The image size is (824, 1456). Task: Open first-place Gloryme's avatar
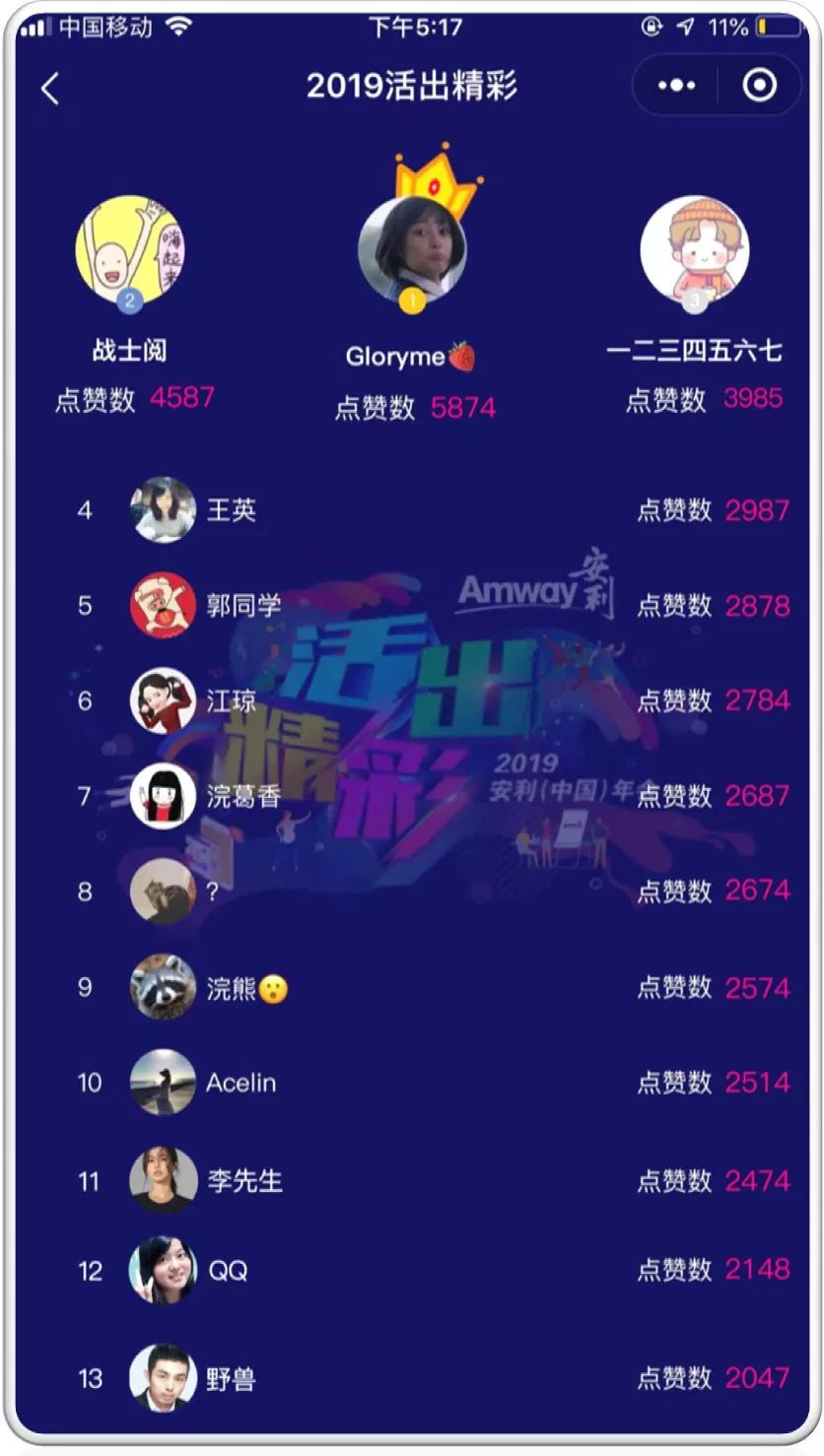(x=412, y=248)
